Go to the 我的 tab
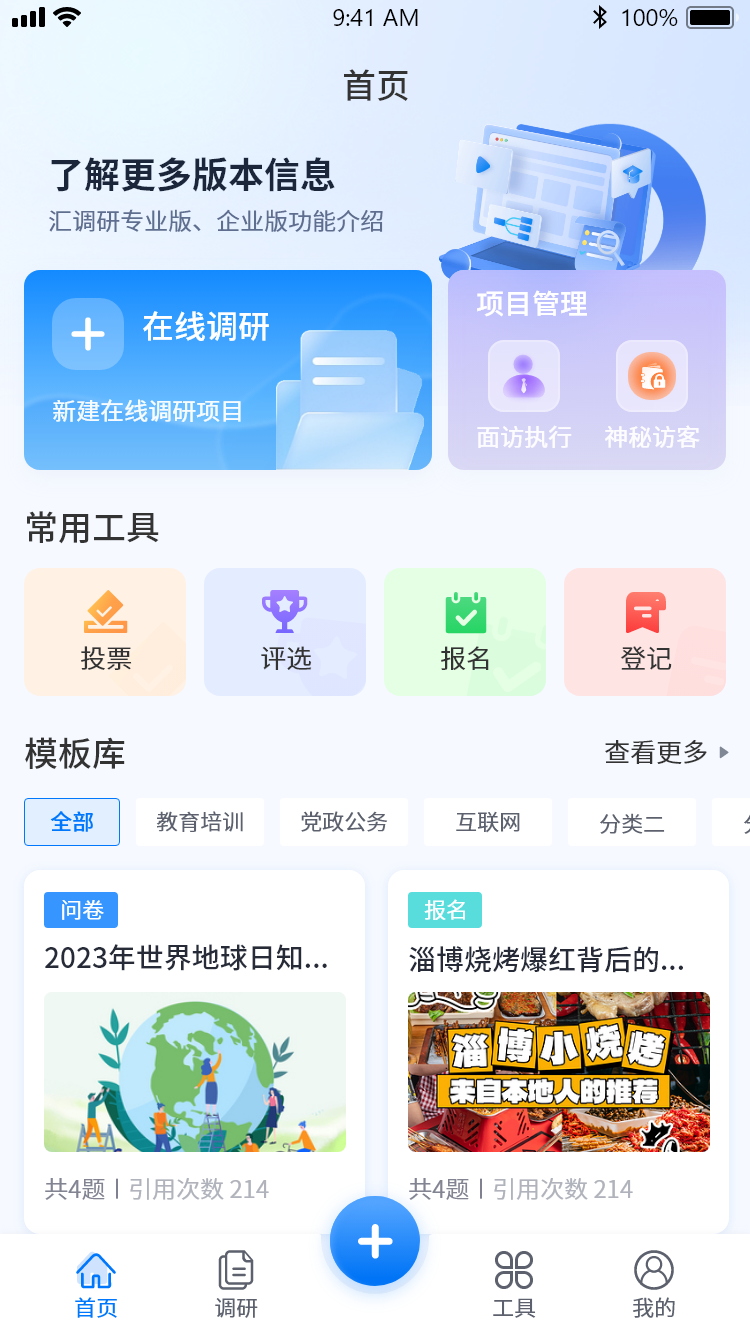This screenshot has width=750, height=1334. pos(654,1283)
